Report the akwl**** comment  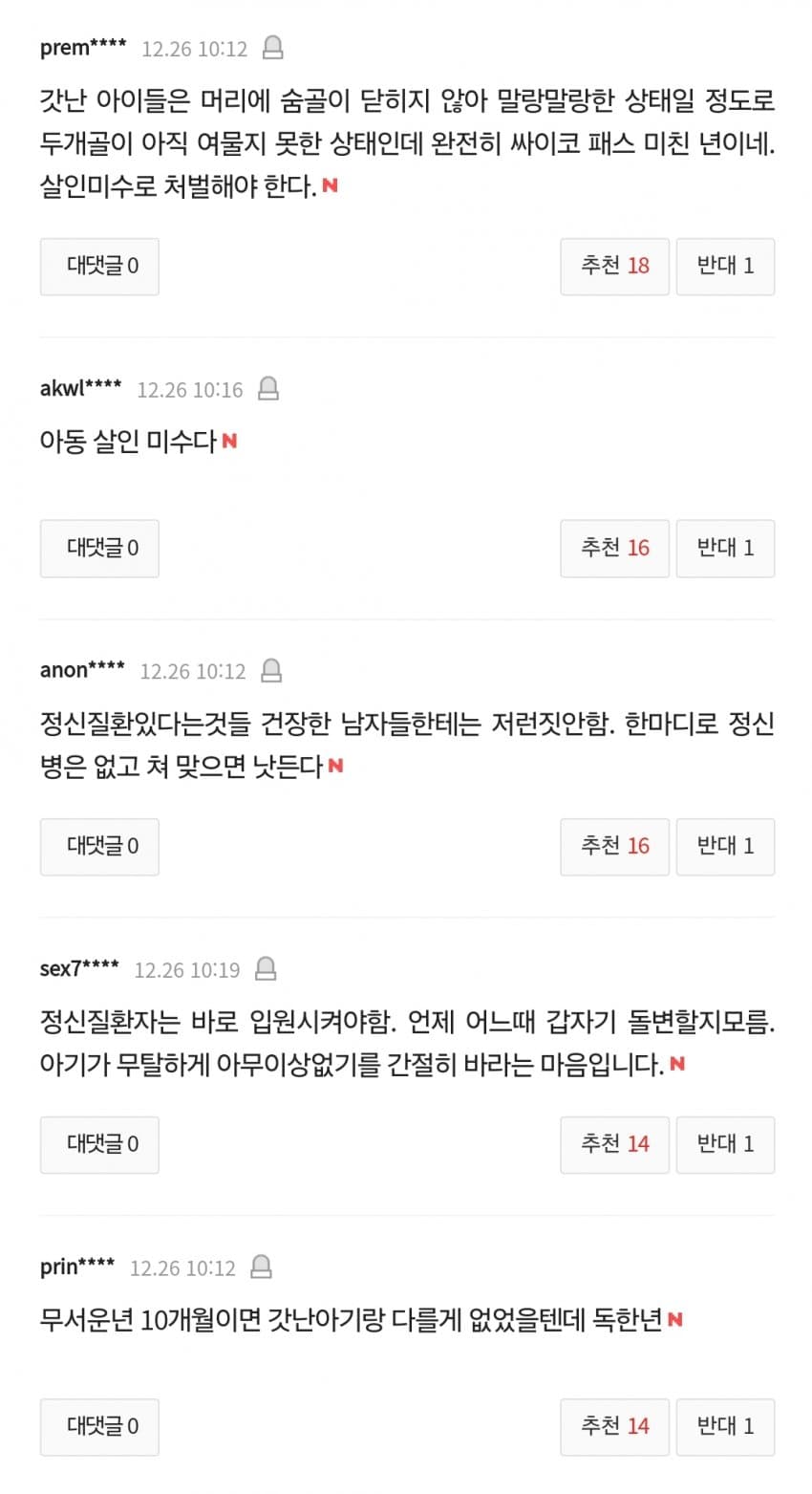click(269, 389)
